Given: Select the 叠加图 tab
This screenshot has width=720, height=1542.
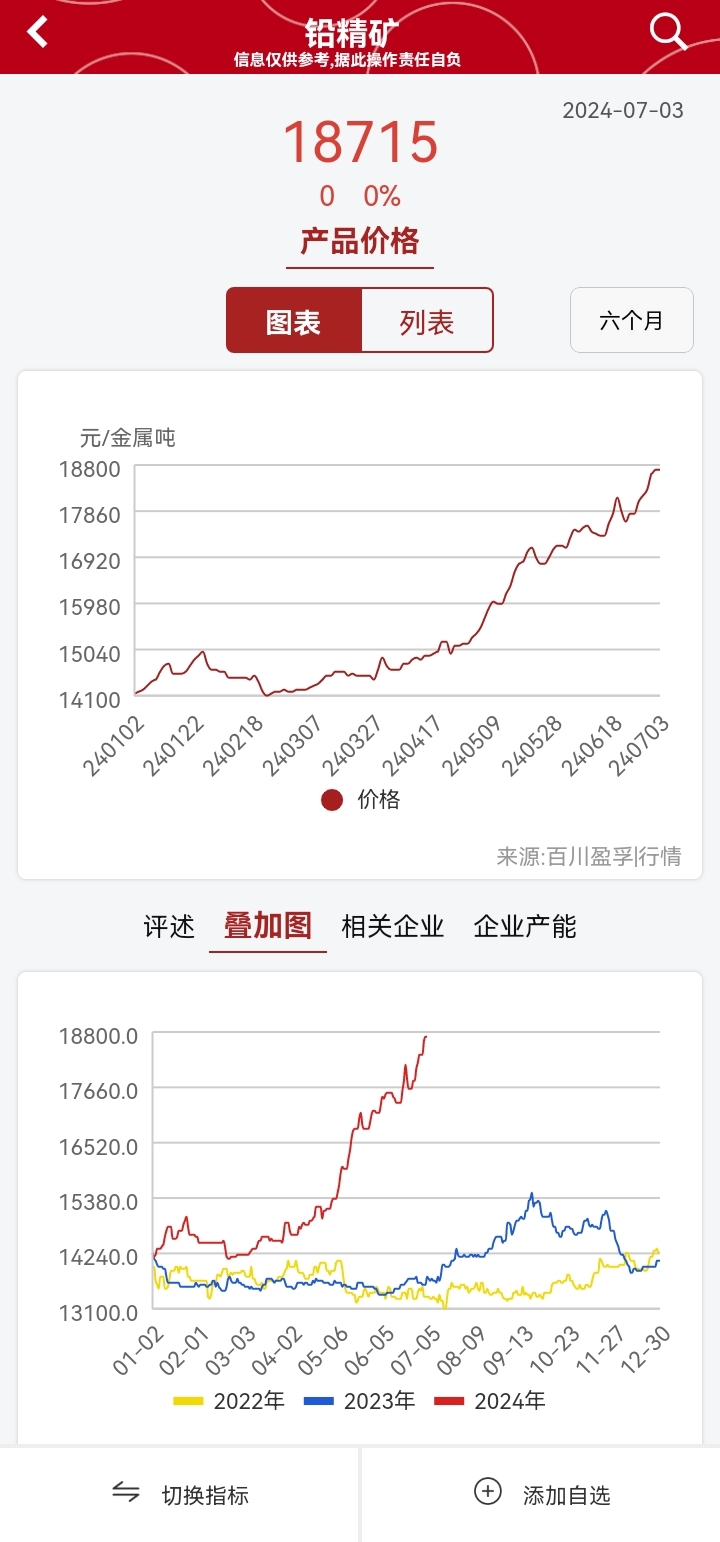Looking at the screenshot, I should point(268,926).
